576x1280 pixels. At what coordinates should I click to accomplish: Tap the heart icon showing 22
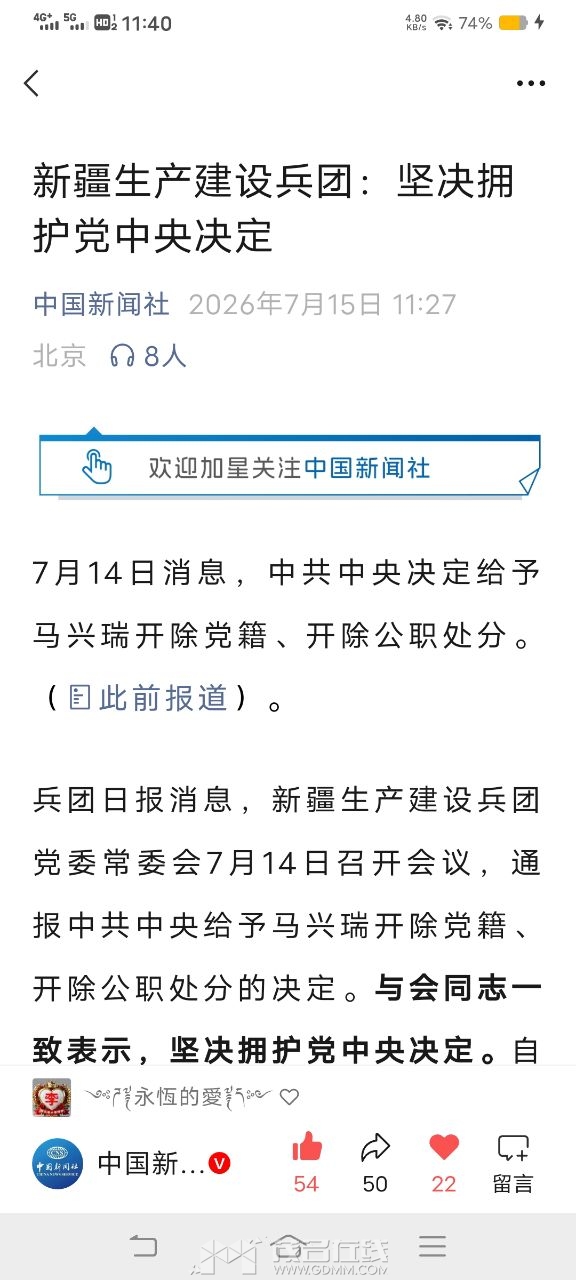pos(444,1147)
